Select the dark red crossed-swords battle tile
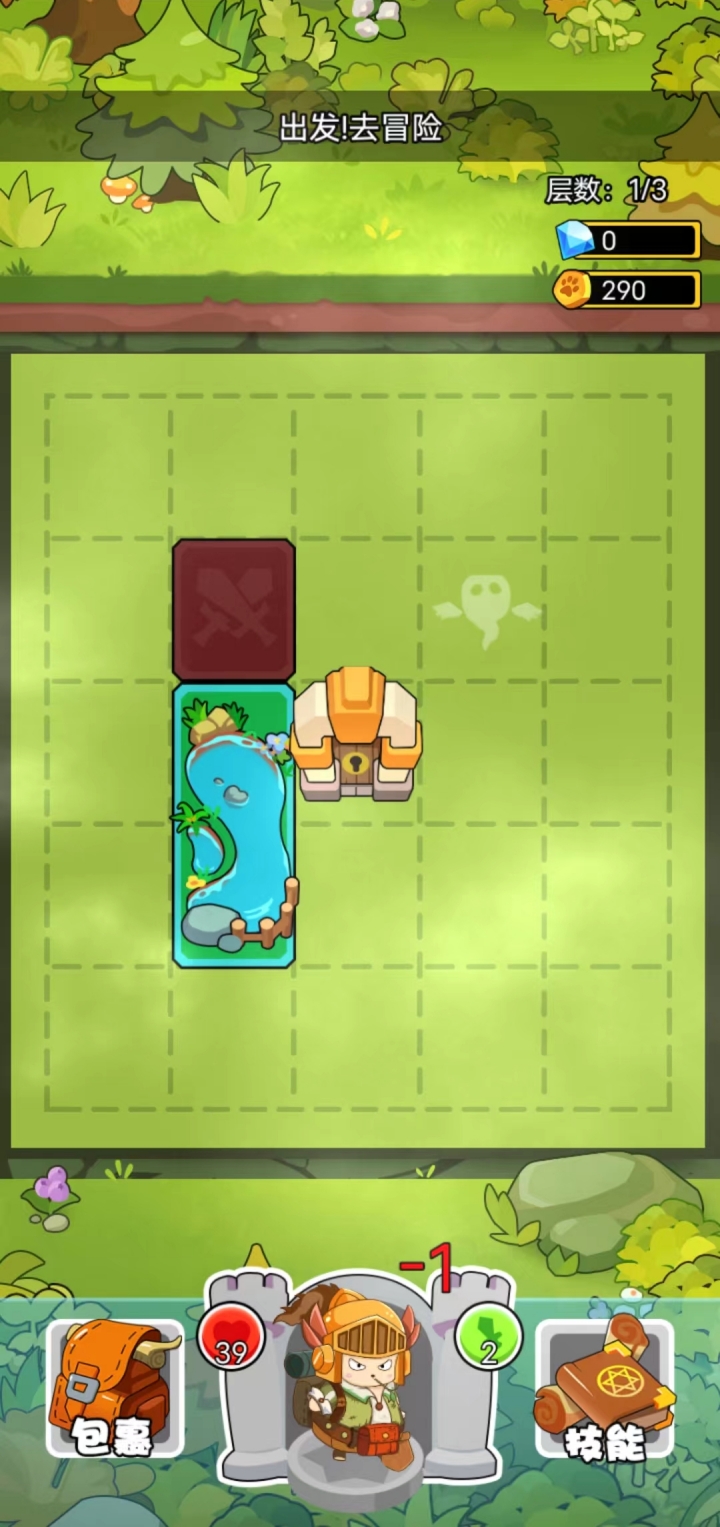This screenshot has width=720, height=1527. pos(234,610)
